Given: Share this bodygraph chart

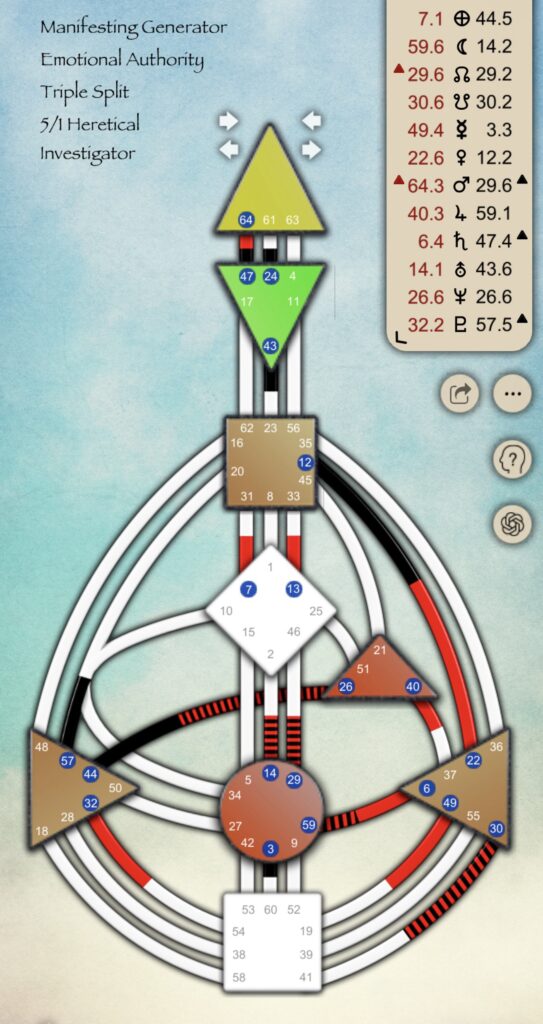Looking at the screenshot, I should 460,393.
